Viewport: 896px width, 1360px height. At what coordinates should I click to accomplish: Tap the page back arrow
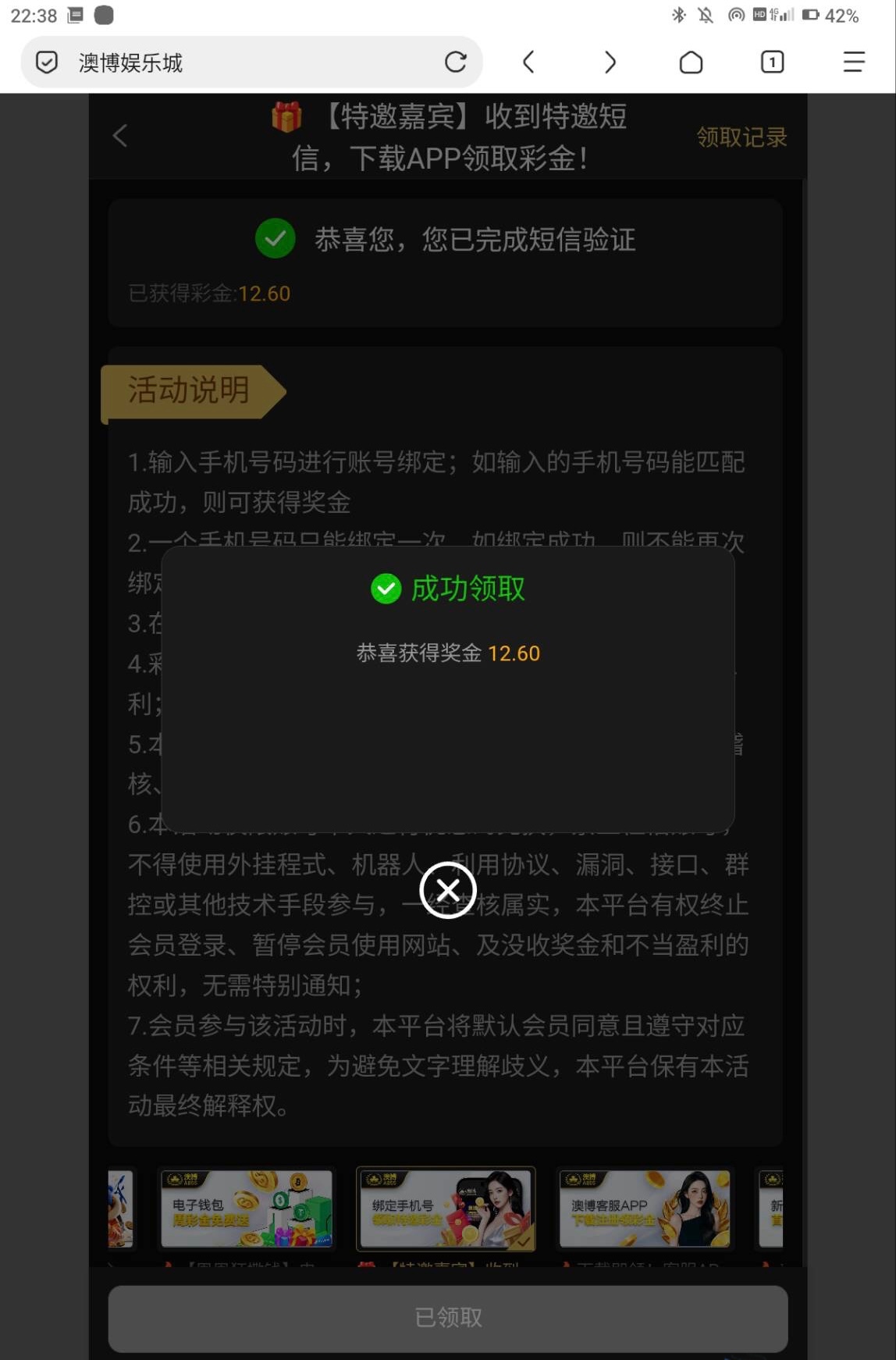pyautogui.click(x=120, y=136)
